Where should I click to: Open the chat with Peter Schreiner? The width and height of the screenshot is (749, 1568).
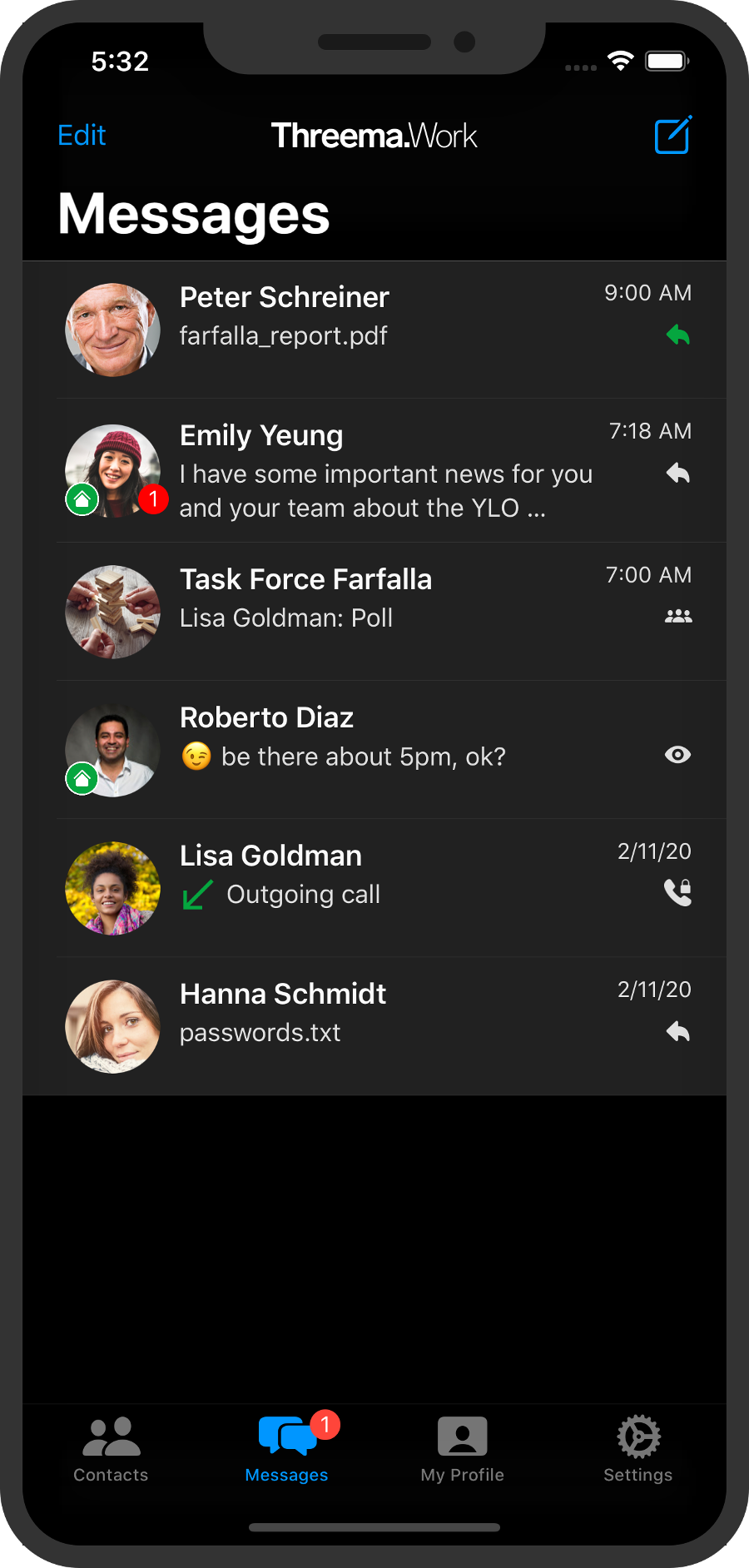point(374,330)
